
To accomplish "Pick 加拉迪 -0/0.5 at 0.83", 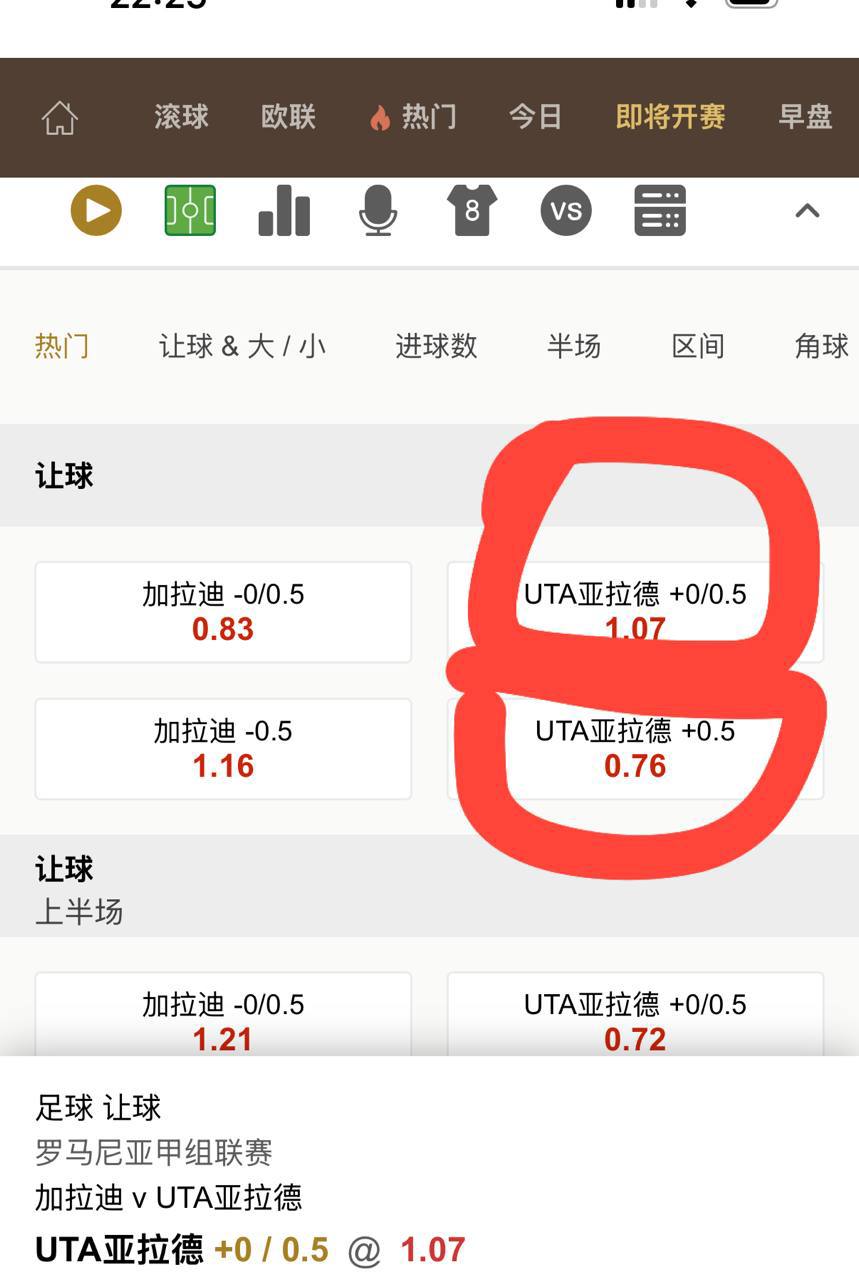I will point(223,612).
